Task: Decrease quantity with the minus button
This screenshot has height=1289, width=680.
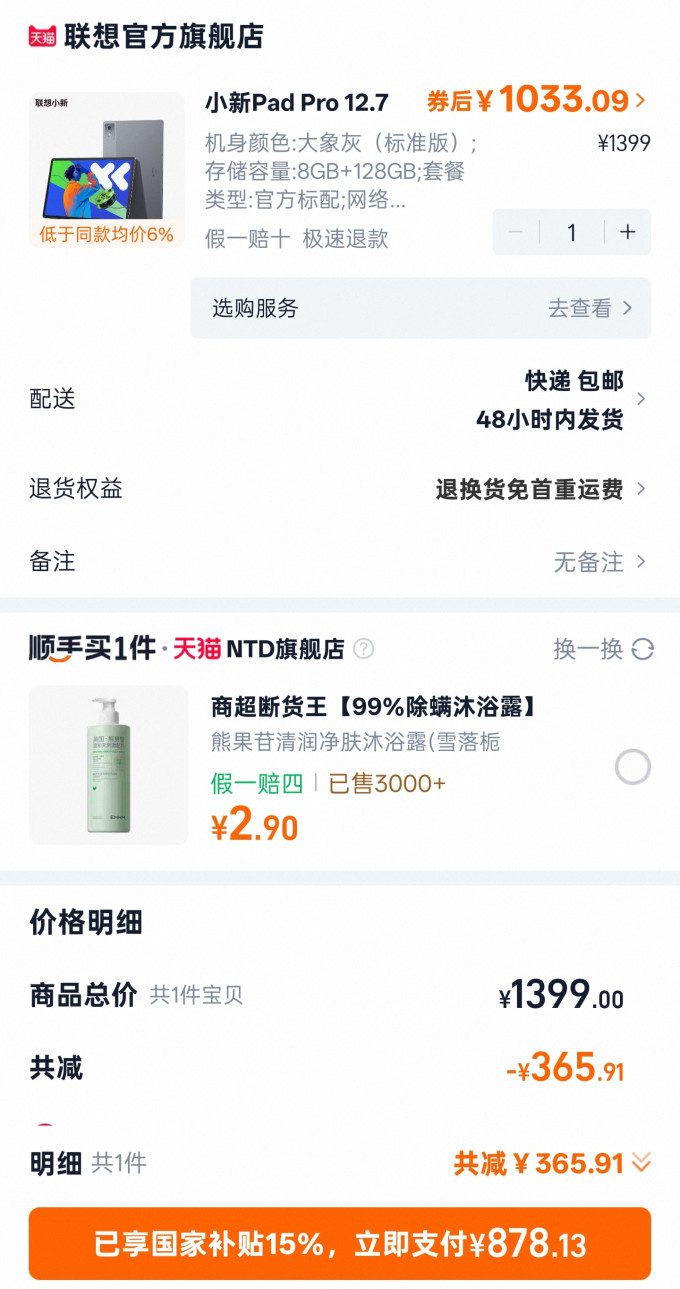Action: coord(516,232)
